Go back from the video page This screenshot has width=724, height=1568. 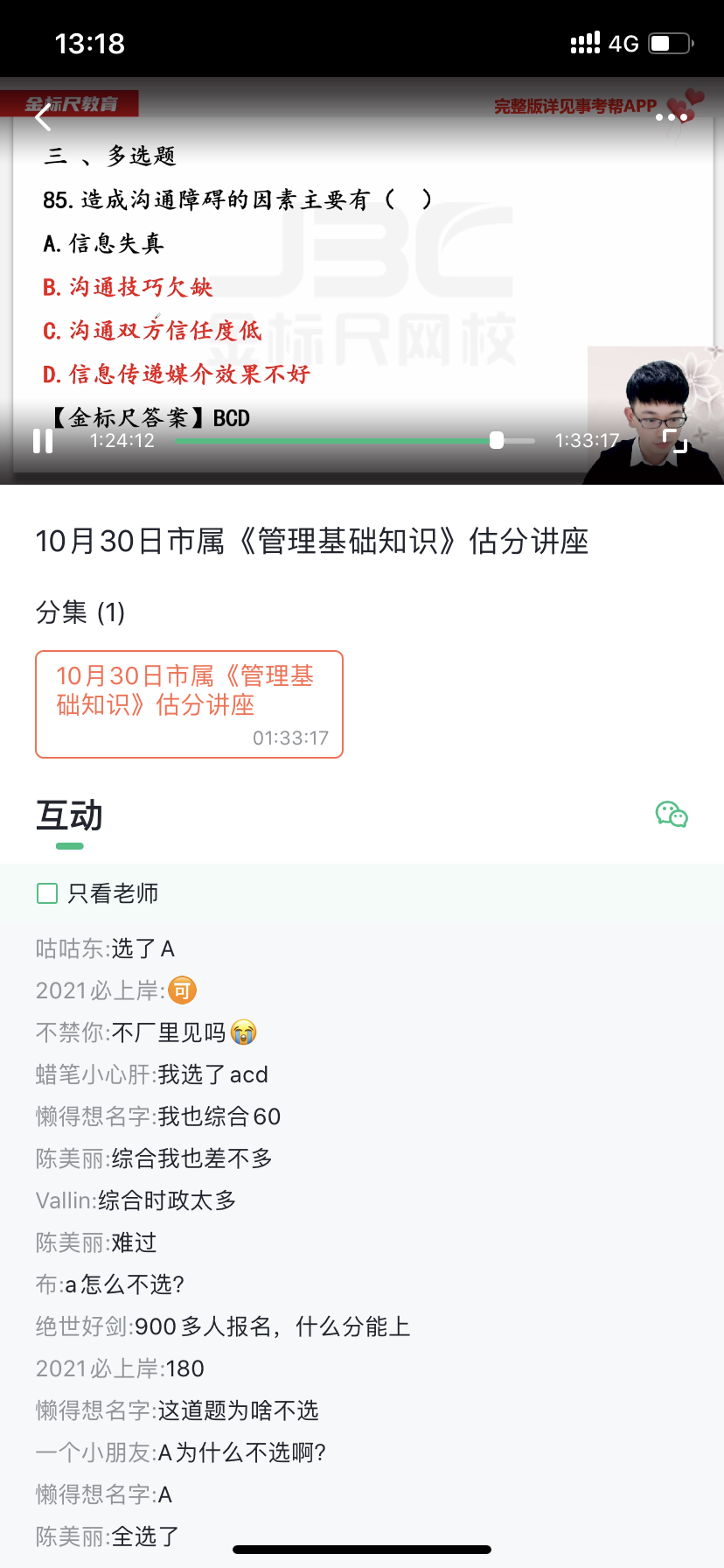click(x=44, y=117)
